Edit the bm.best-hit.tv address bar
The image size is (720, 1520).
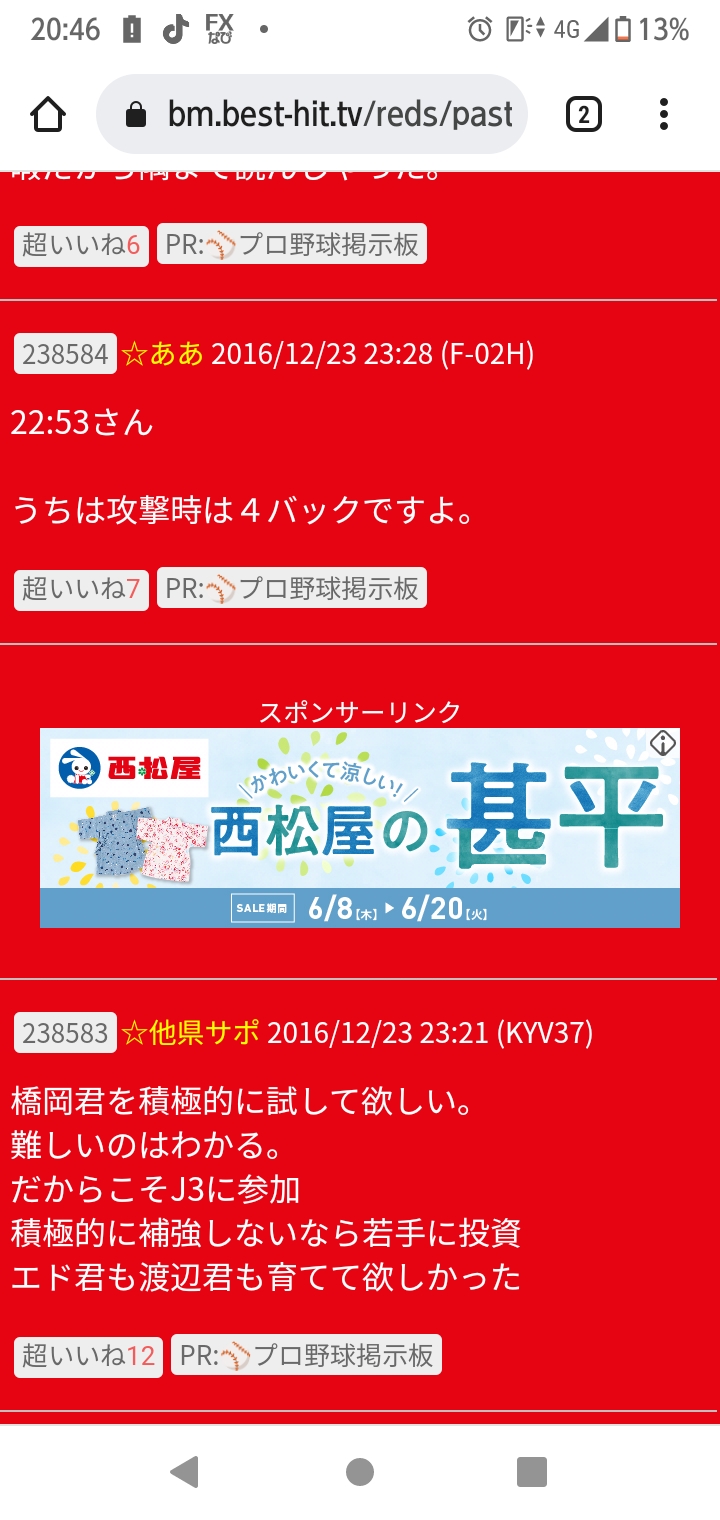tap(312, 115)
